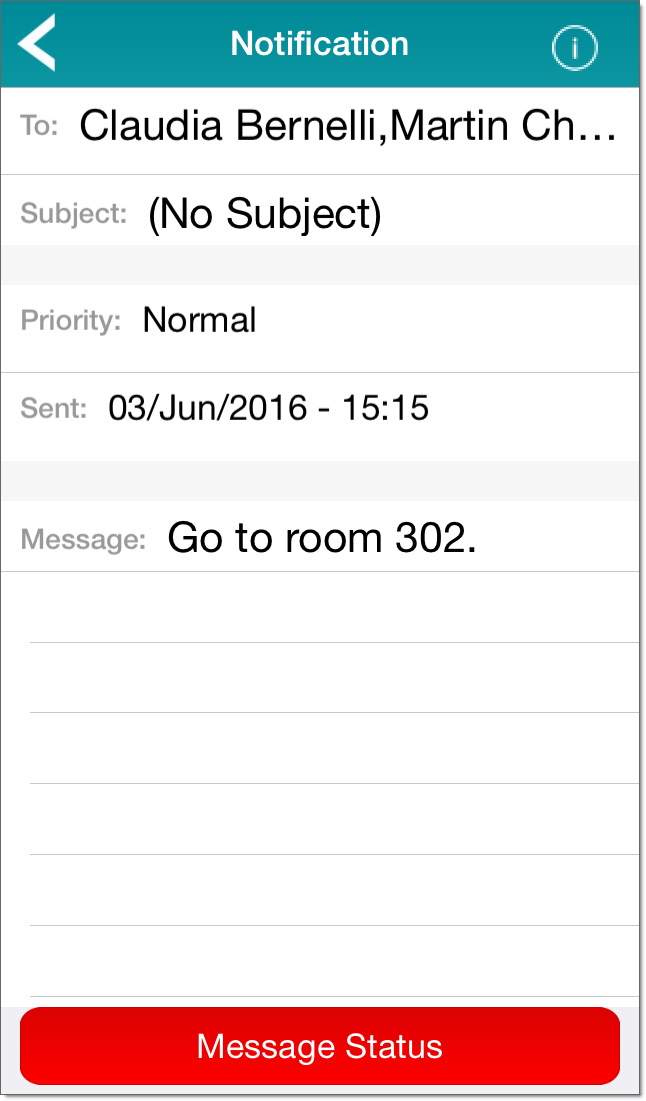Go back using the top-left arrow
646x1101 pixels.
(x=38, y=44)
